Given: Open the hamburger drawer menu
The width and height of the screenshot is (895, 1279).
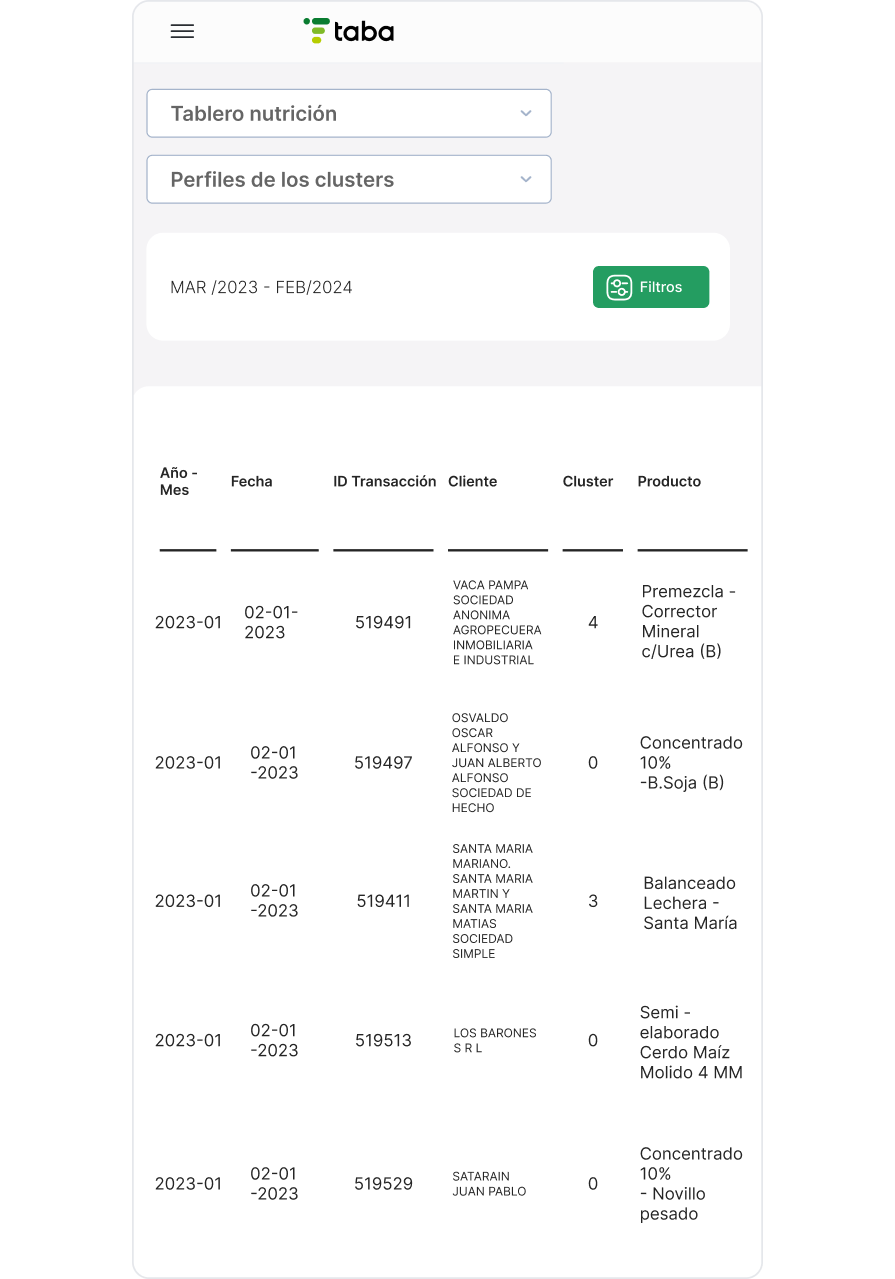Looking at the screenshot, I should [x=182, y=31].
